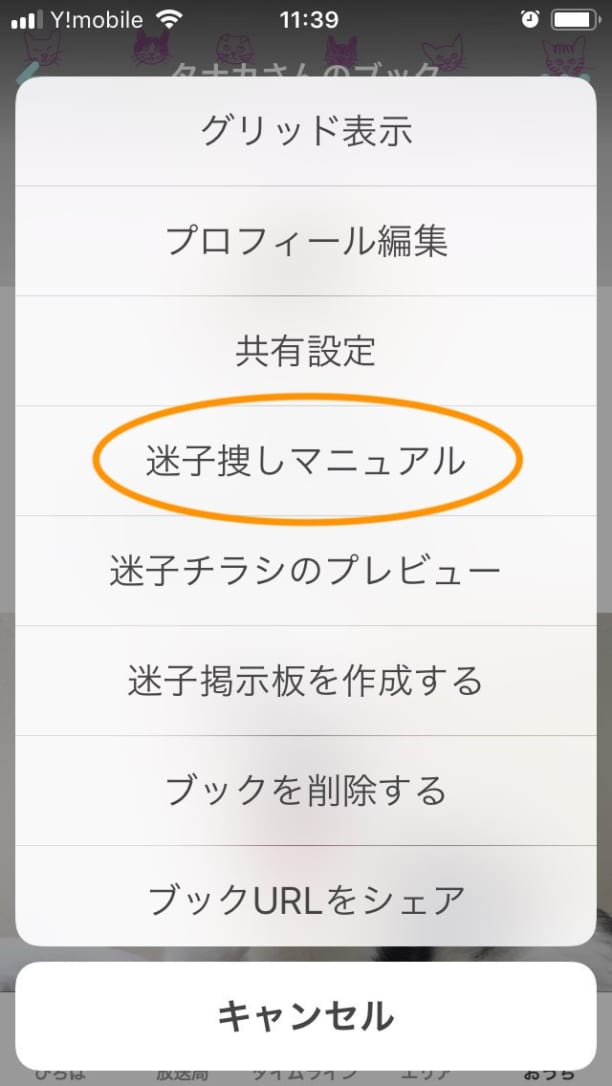Select ブックを削除する
Image resolution: width=612 pixels, height=1086 pixels.
306,791
